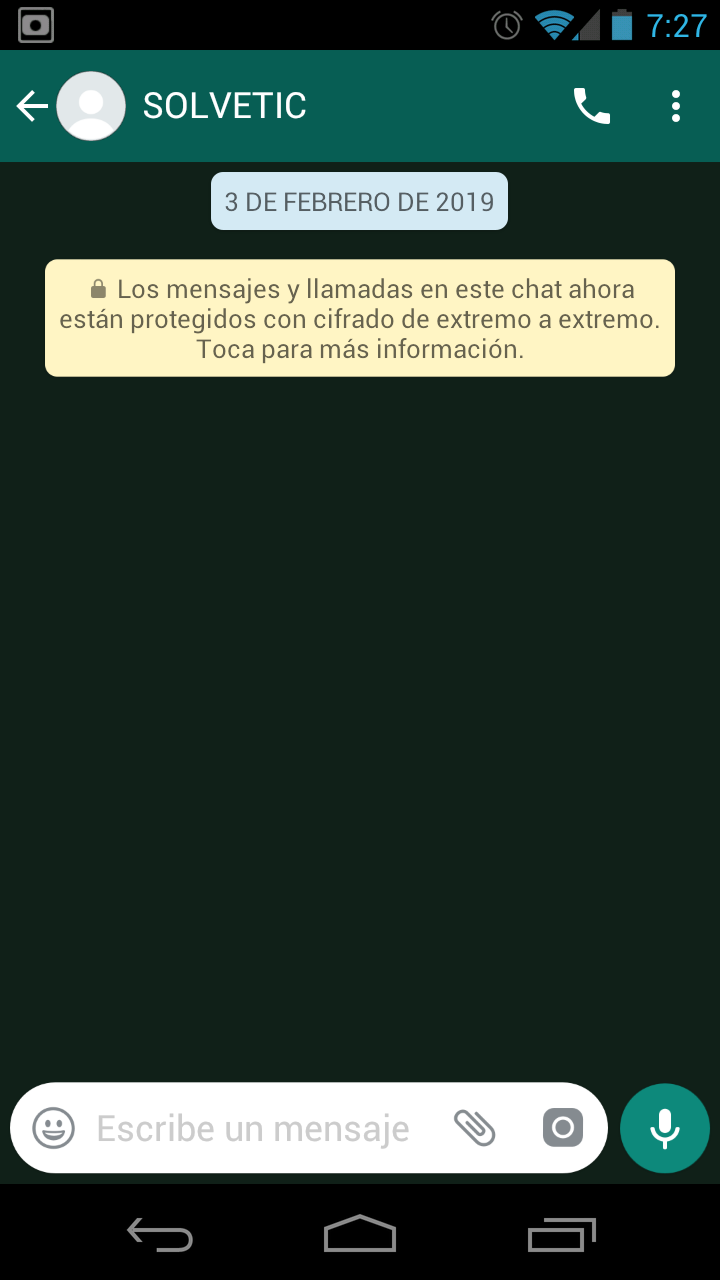Tap the system home button

(x=360, y=1234)
